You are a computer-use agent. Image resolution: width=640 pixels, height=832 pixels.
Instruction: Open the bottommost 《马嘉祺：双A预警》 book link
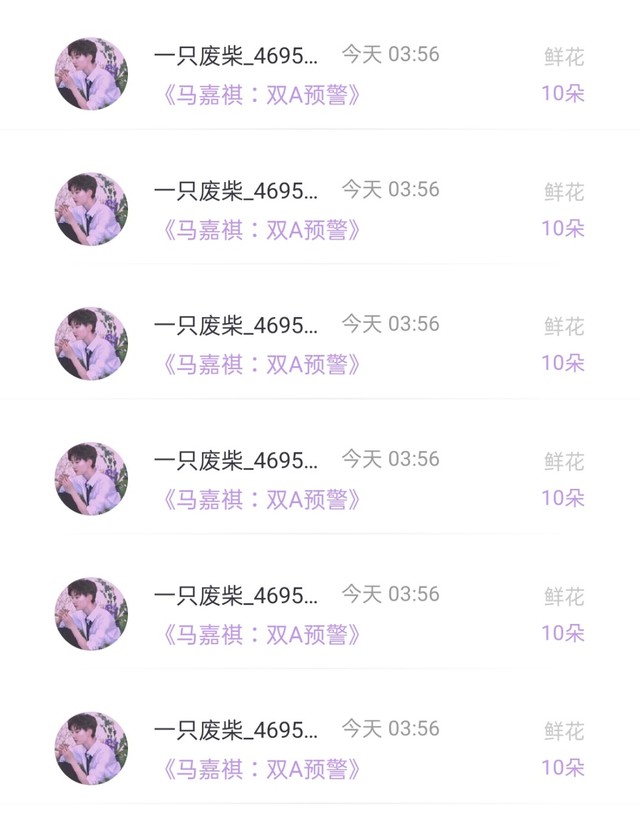(x=261, y=769)
